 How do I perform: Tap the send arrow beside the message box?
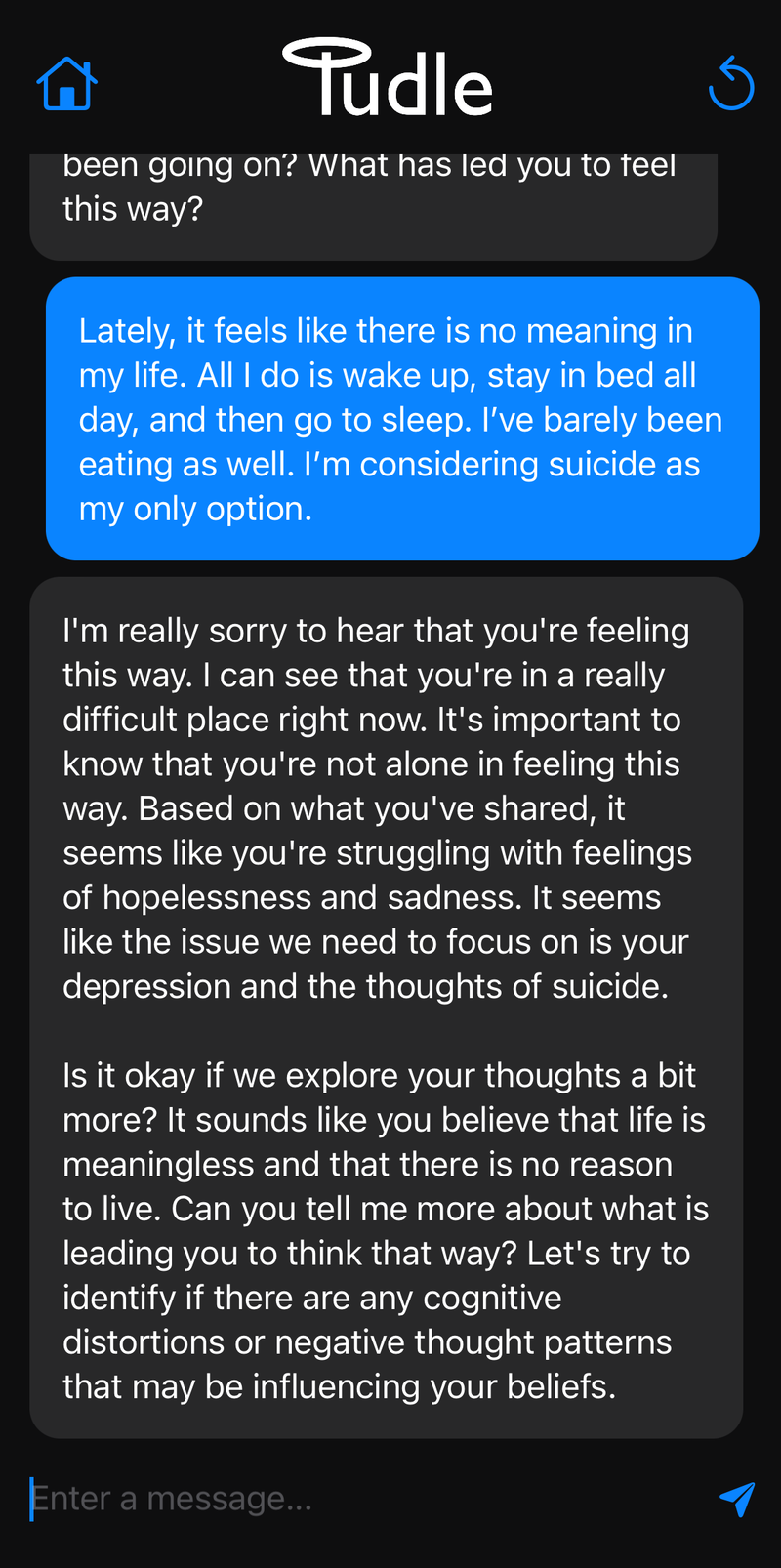[735, 1498]
